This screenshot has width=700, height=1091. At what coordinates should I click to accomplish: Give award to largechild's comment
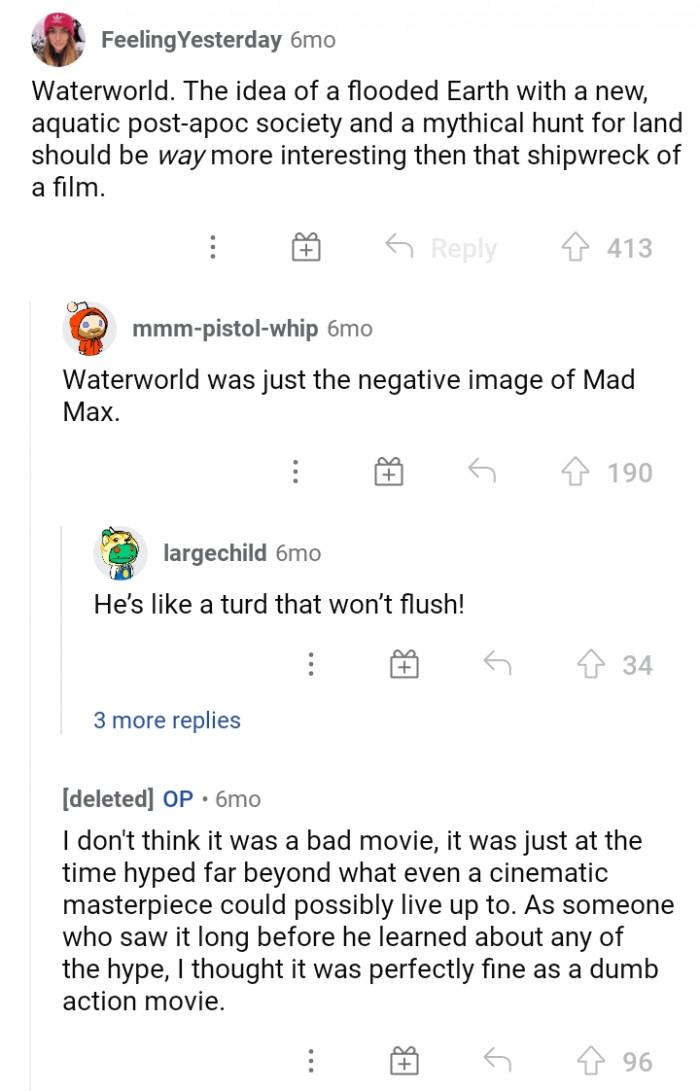(x=403, y=664)
